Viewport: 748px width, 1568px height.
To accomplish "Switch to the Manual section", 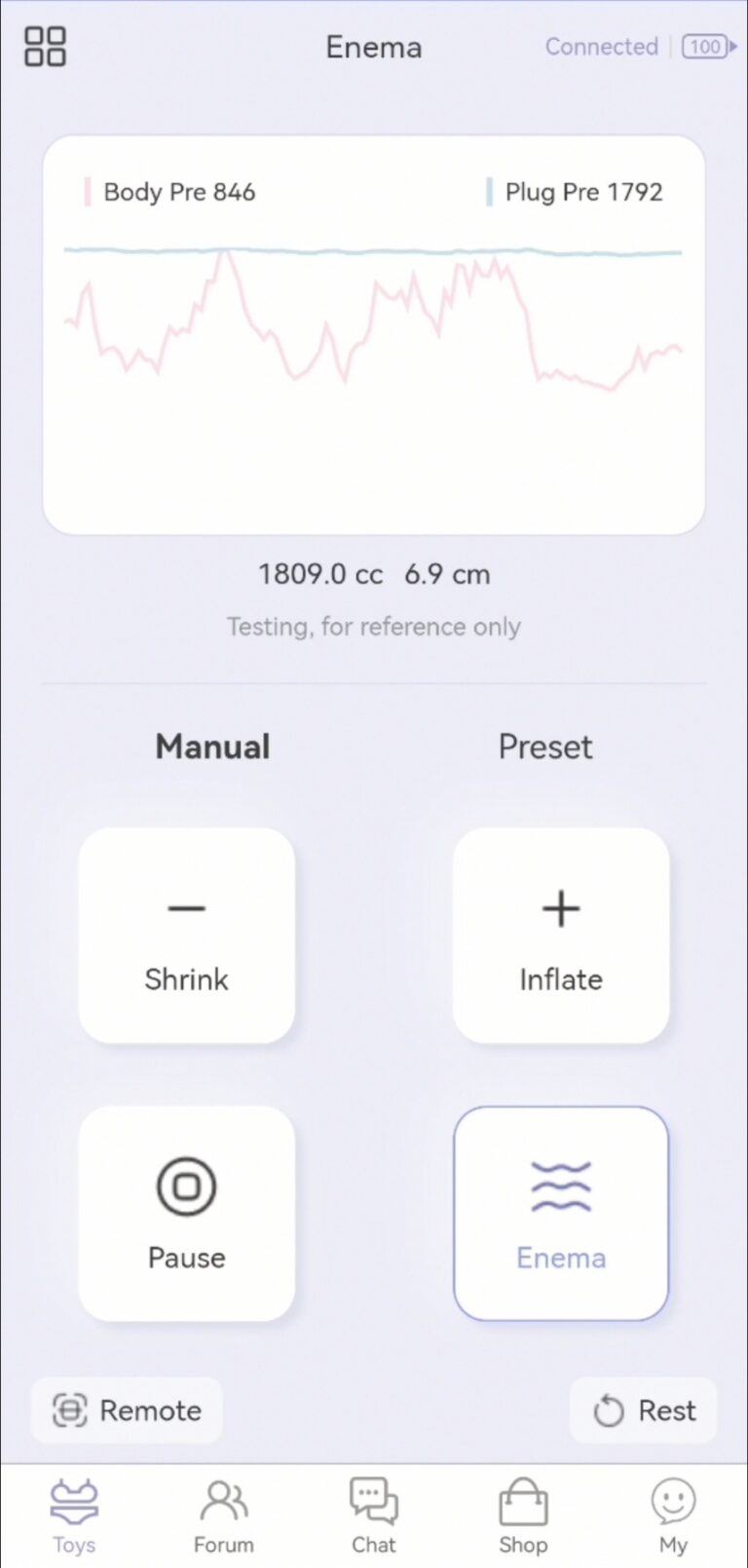I will (211, 746).
